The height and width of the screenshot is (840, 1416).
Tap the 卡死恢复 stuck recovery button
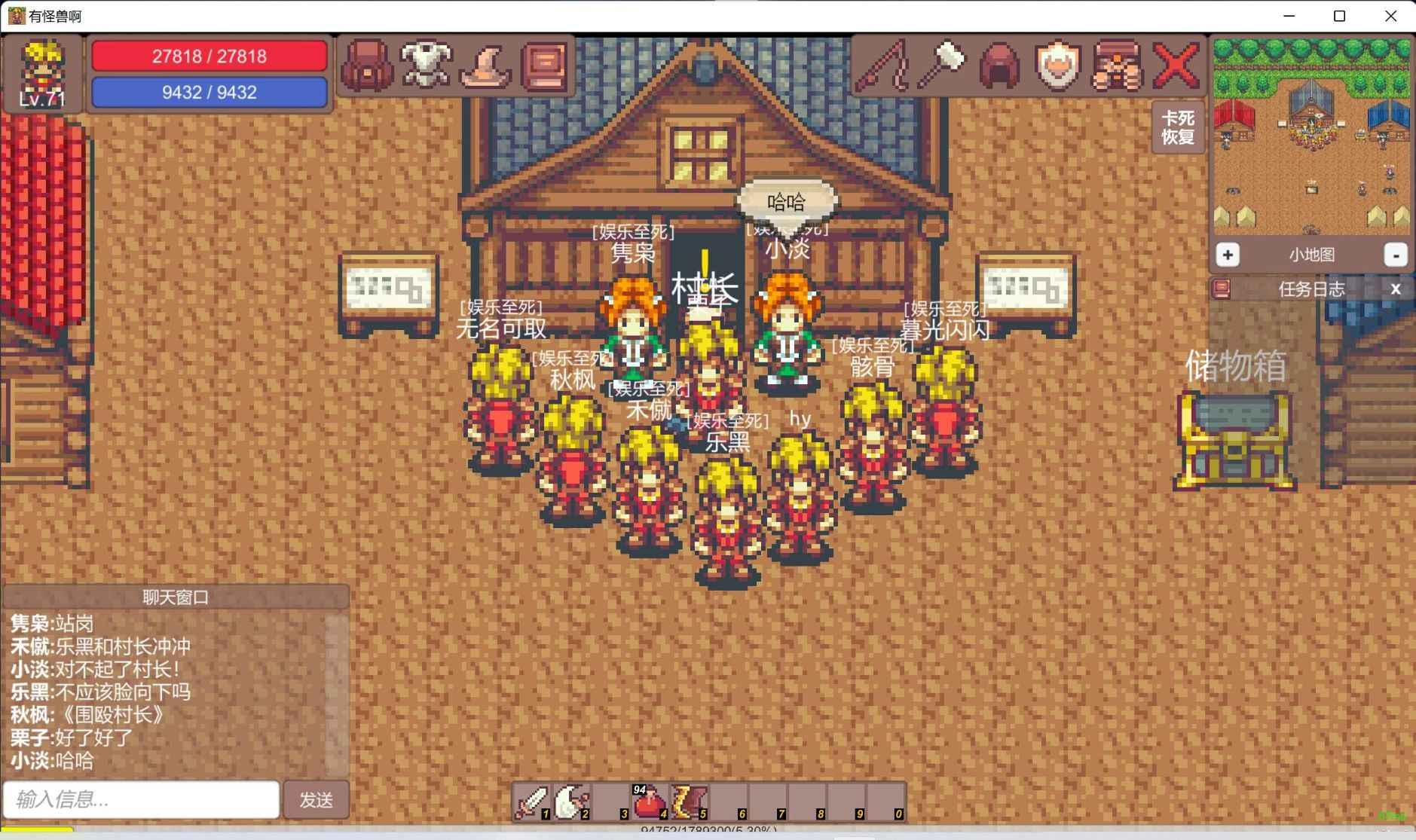[x=1178, y=127]
